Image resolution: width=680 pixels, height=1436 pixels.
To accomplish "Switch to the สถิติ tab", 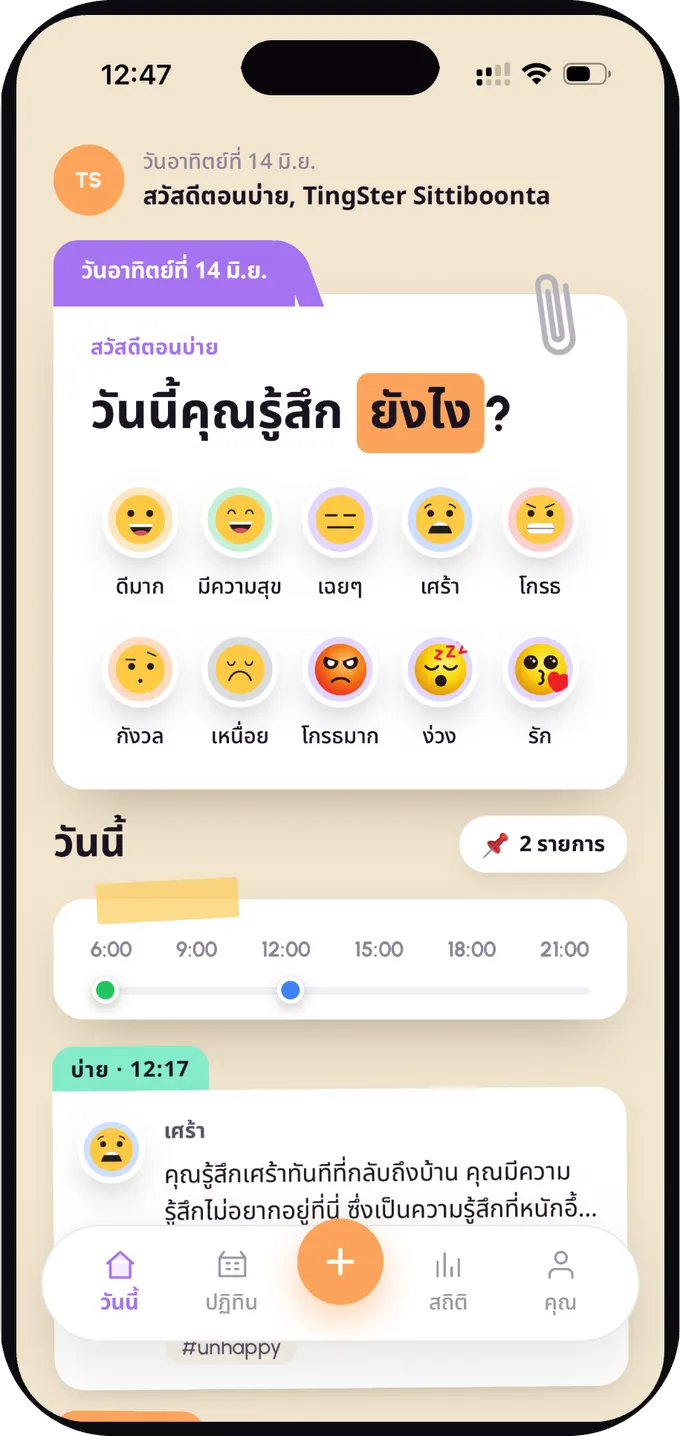I will click(x=448, y=1282).
